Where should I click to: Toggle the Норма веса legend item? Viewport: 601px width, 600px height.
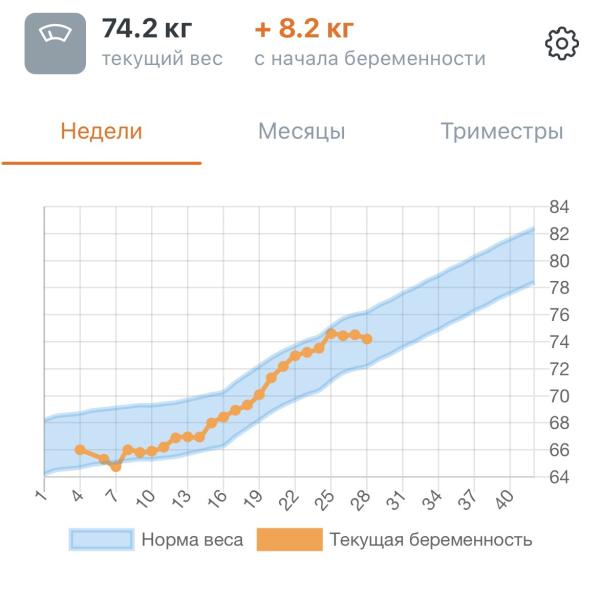pos(156,539)
